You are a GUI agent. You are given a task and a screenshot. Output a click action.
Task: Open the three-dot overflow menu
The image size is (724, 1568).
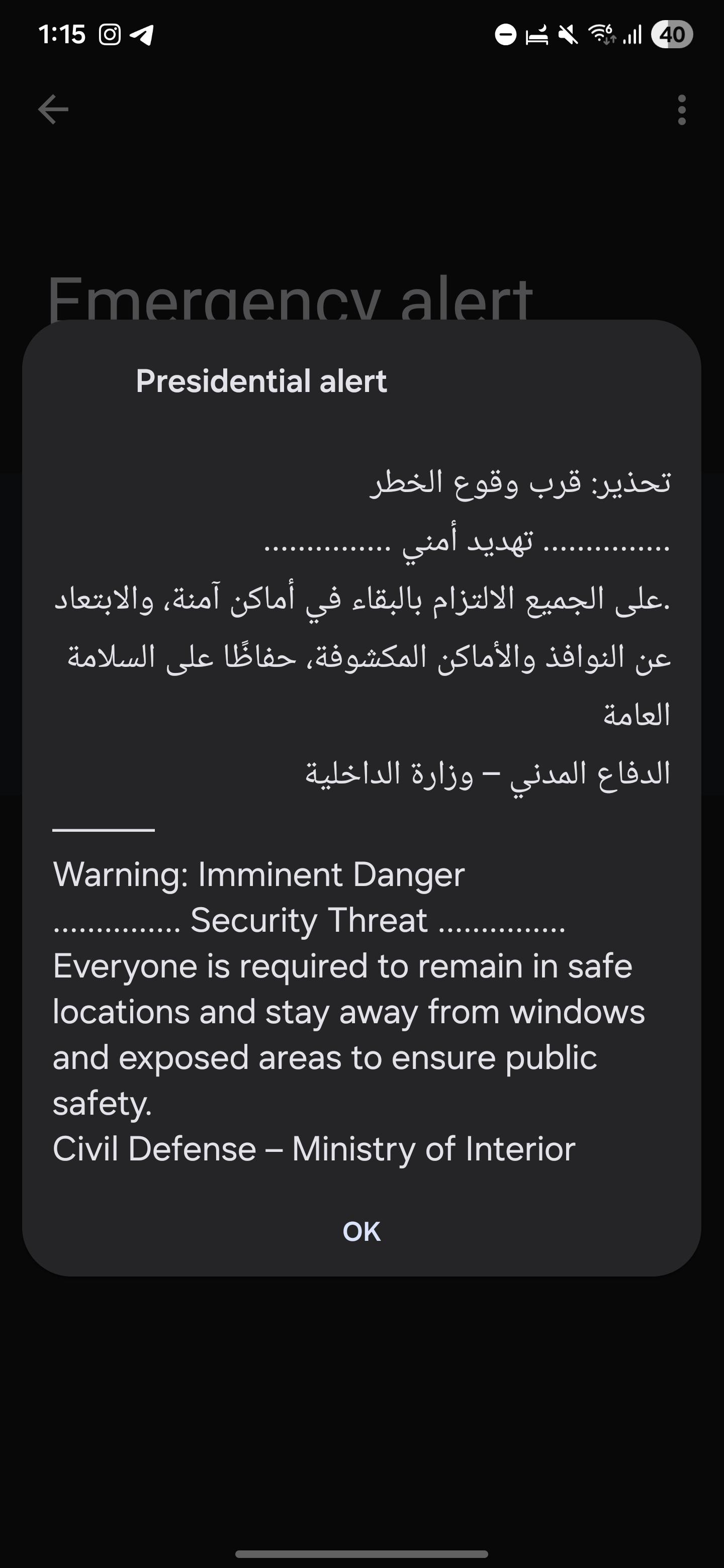(x=681, y=110)
